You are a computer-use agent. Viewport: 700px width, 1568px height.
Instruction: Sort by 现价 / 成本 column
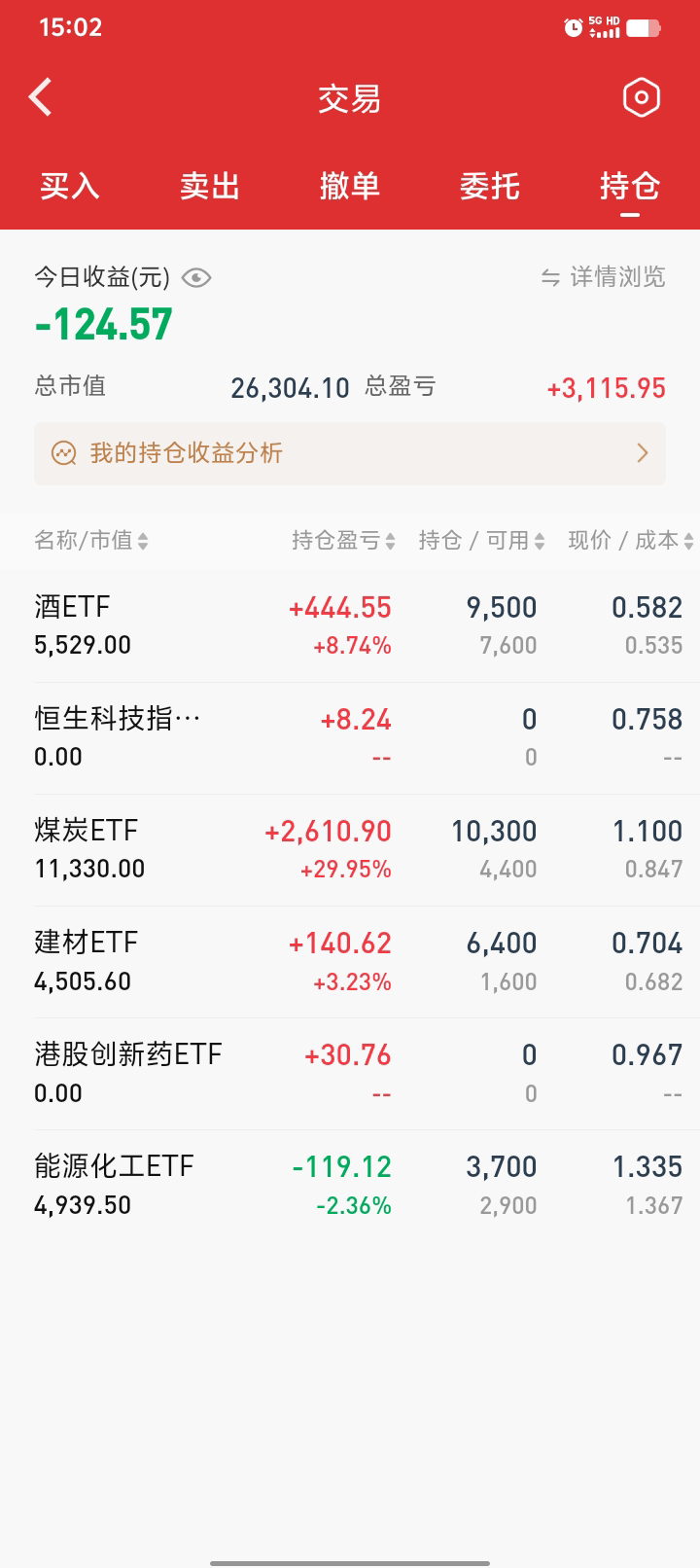coord(630,541)
